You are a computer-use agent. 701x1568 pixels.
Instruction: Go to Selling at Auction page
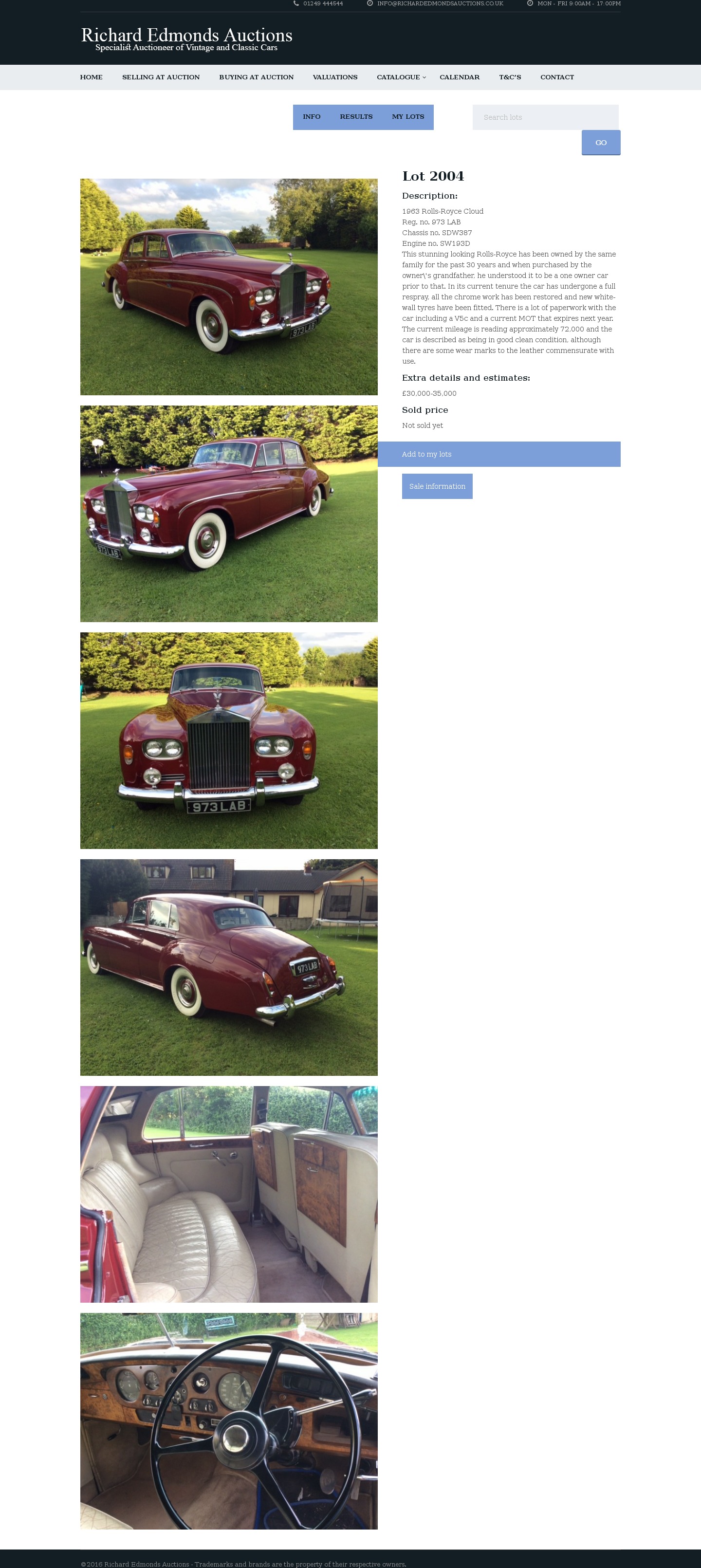point(161,77)
